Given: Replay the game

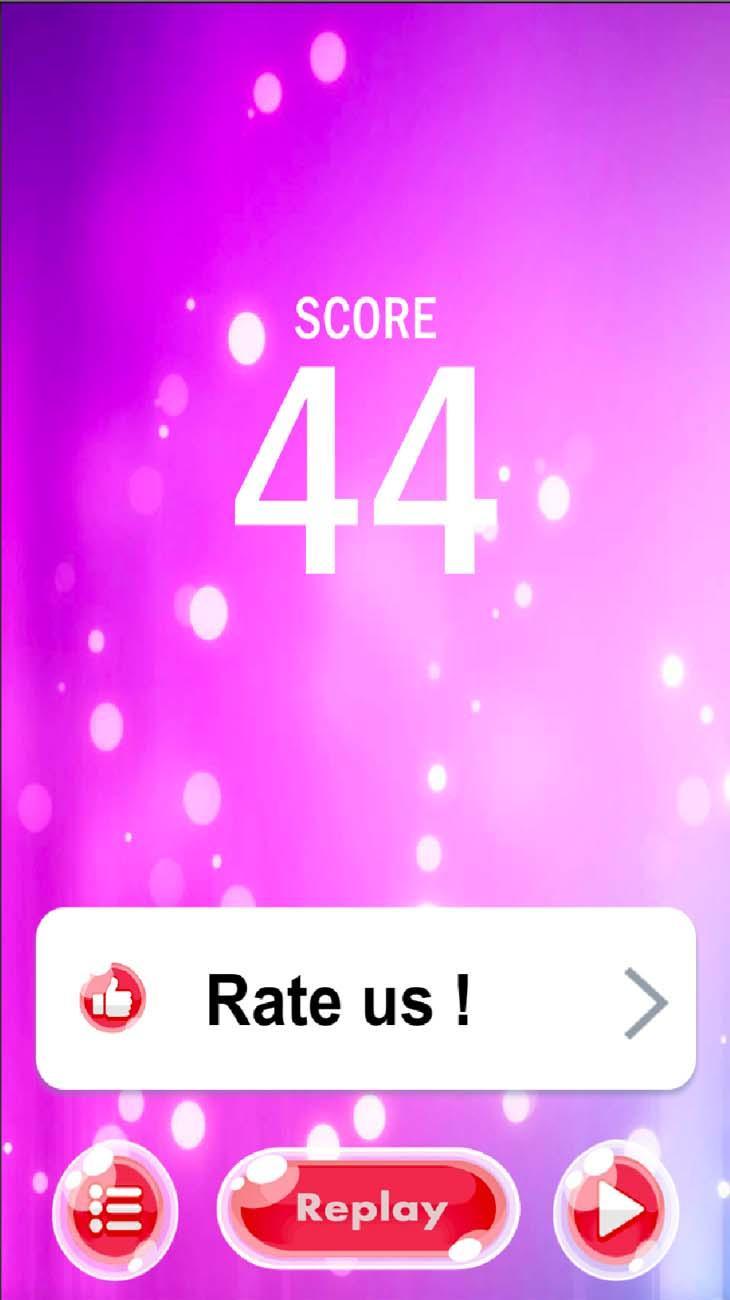Looking at the screenshot, I should (x=369, y=1209).
